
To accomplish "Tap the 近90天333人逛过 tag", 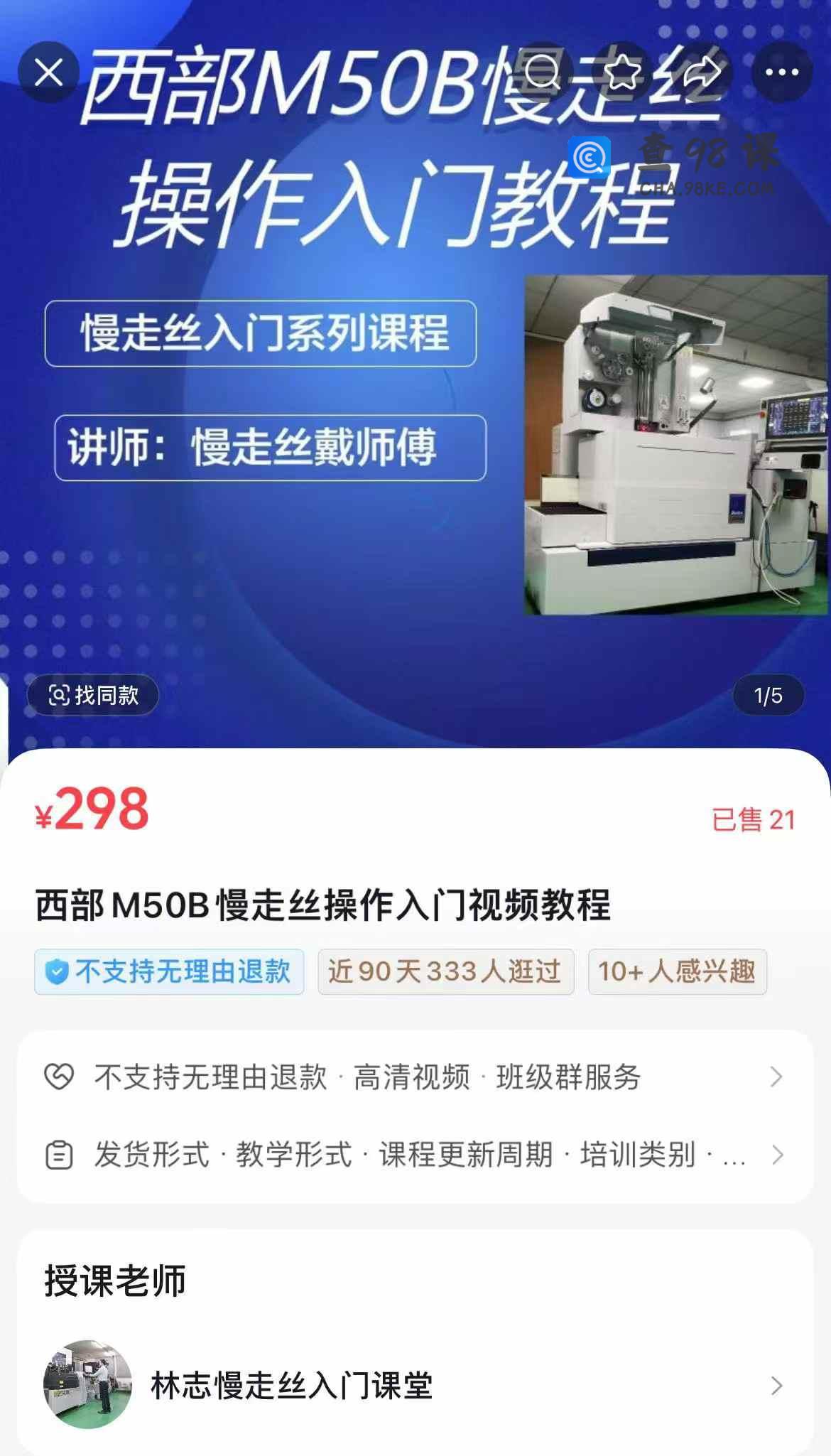I will point(445,971).
